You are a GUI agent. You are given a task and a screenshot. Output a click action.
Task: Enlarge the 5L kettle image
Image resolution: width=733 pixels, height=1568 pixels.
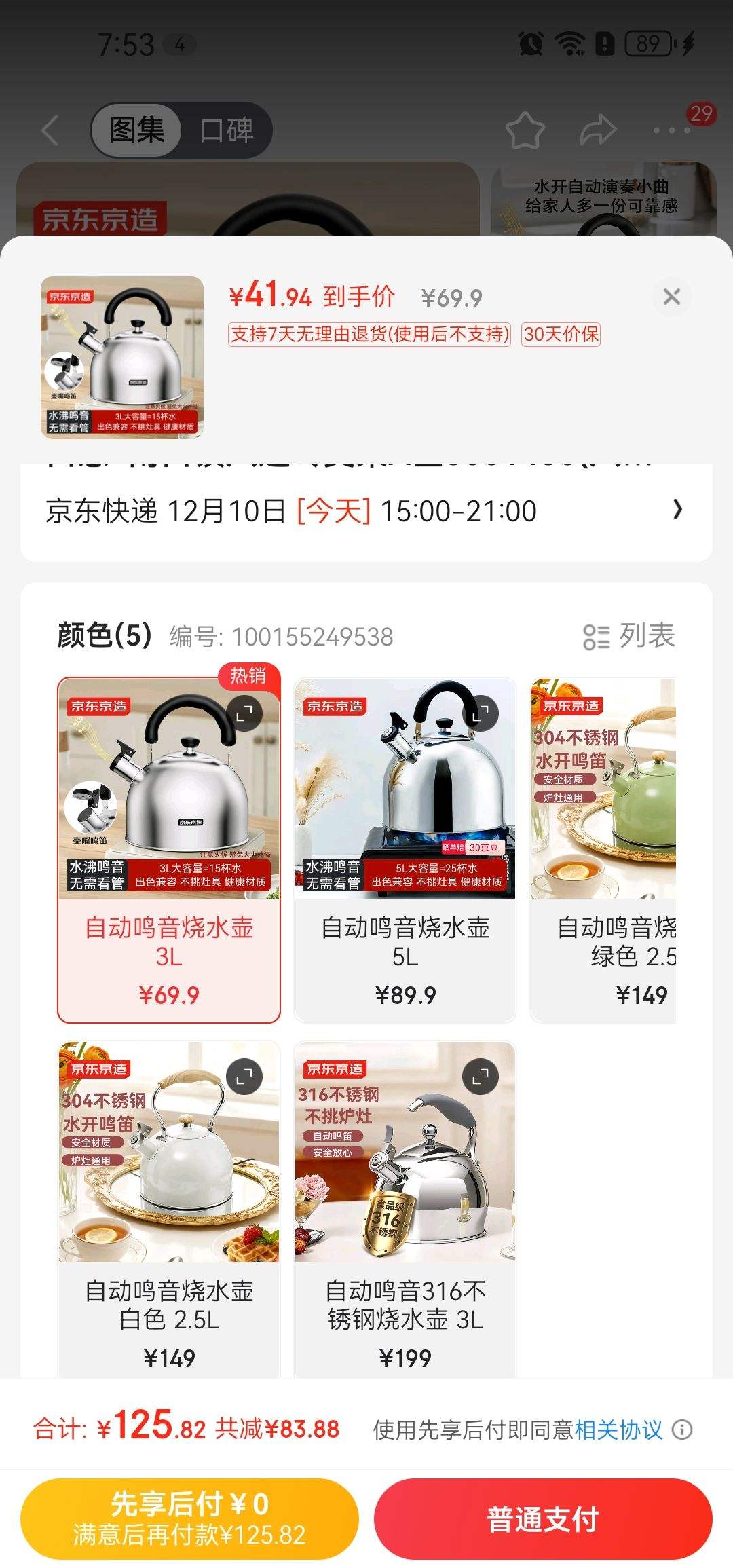tap(481, 713)
